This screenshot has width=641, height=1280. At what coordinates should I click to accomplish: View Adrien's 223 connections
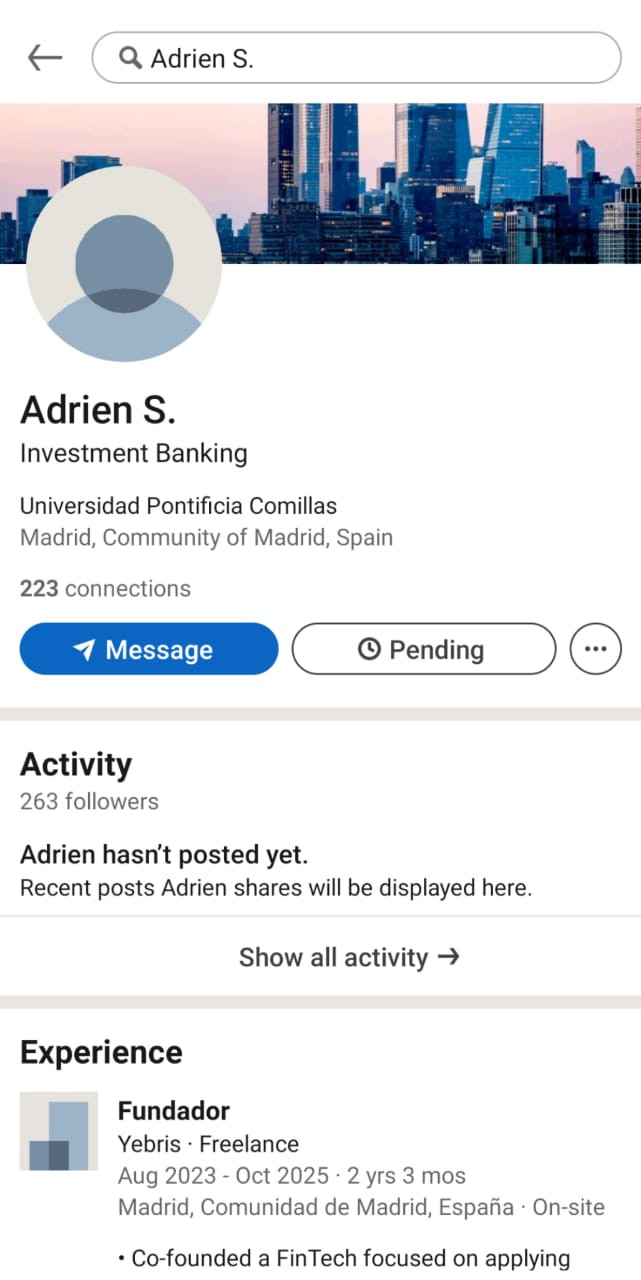point(105,588)
